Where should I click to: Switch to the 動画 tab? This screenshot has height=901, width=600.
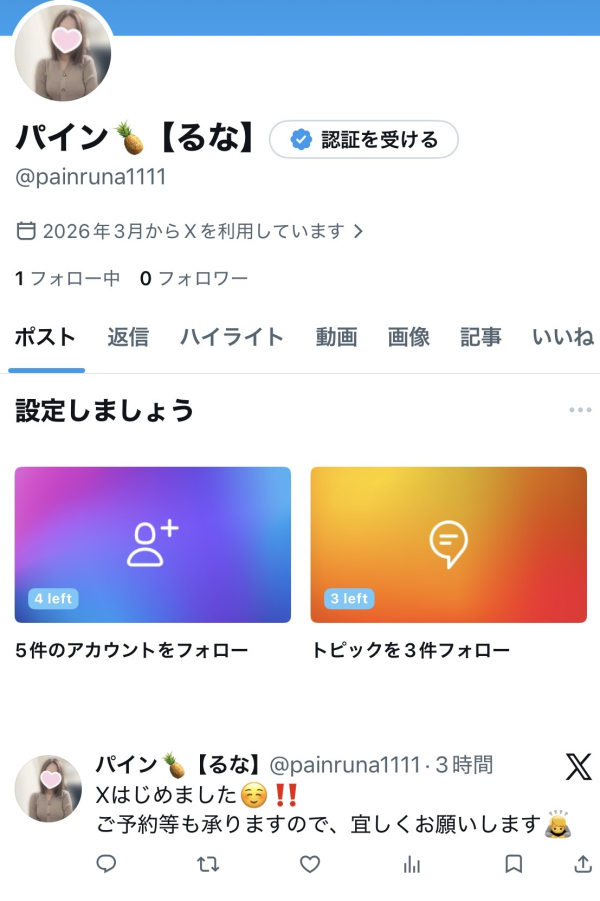point(336,338)
